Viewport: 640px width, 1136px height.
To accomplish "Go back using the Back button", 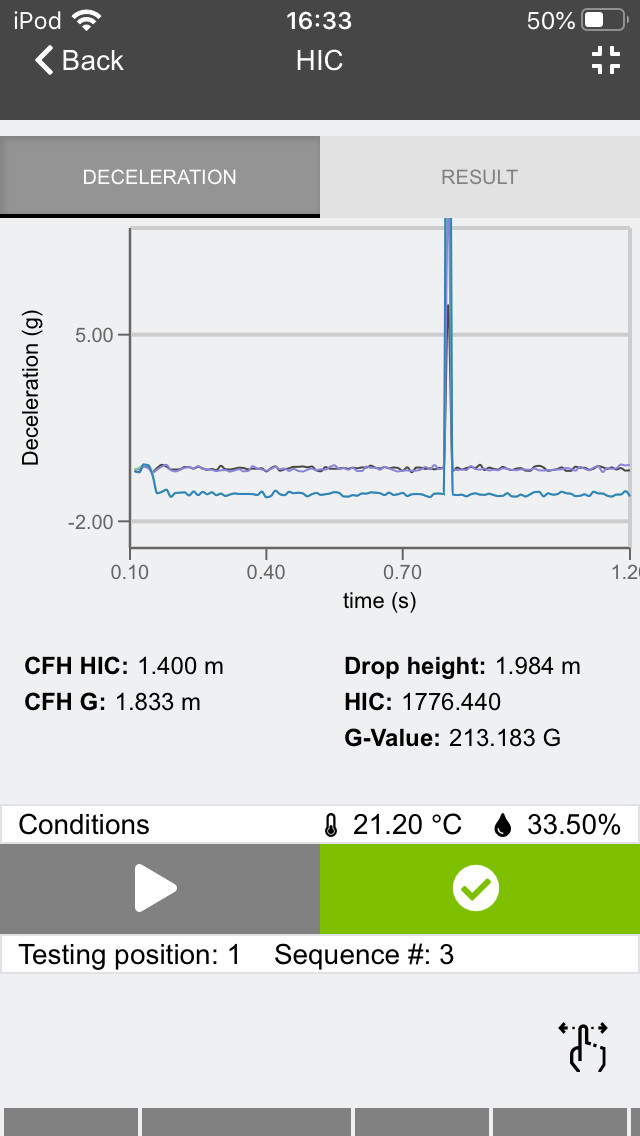I will tap(79, 61).
